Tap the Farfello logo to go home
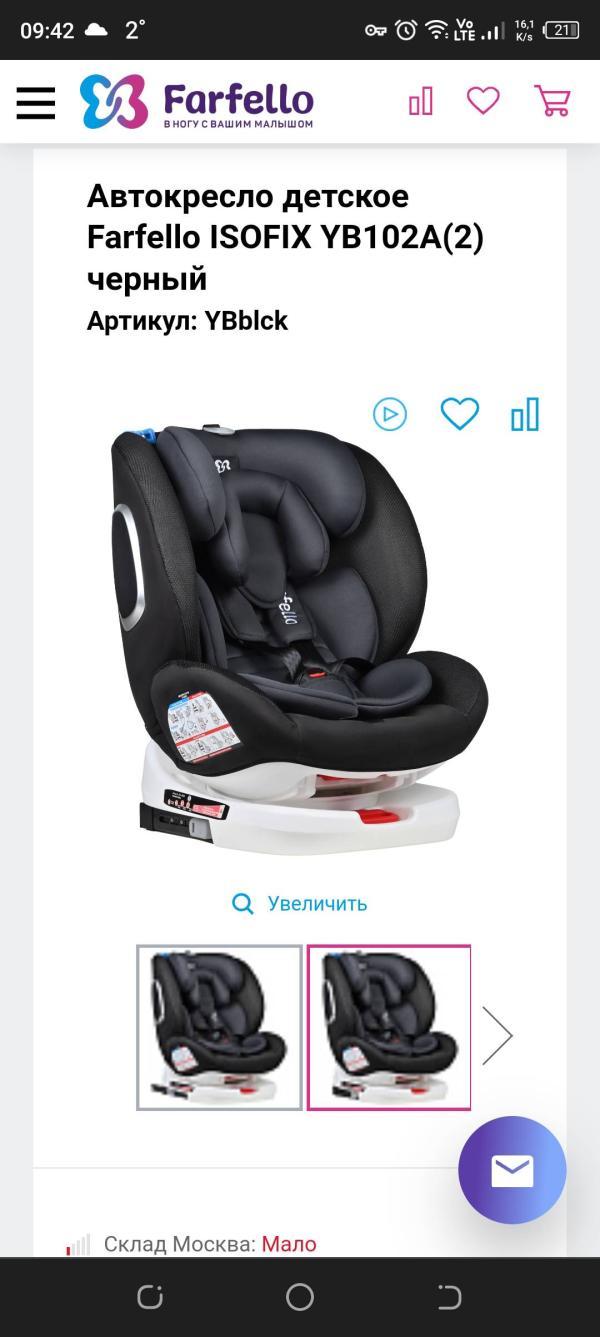This screenshot has width=600, height=1337. [197, 101]
